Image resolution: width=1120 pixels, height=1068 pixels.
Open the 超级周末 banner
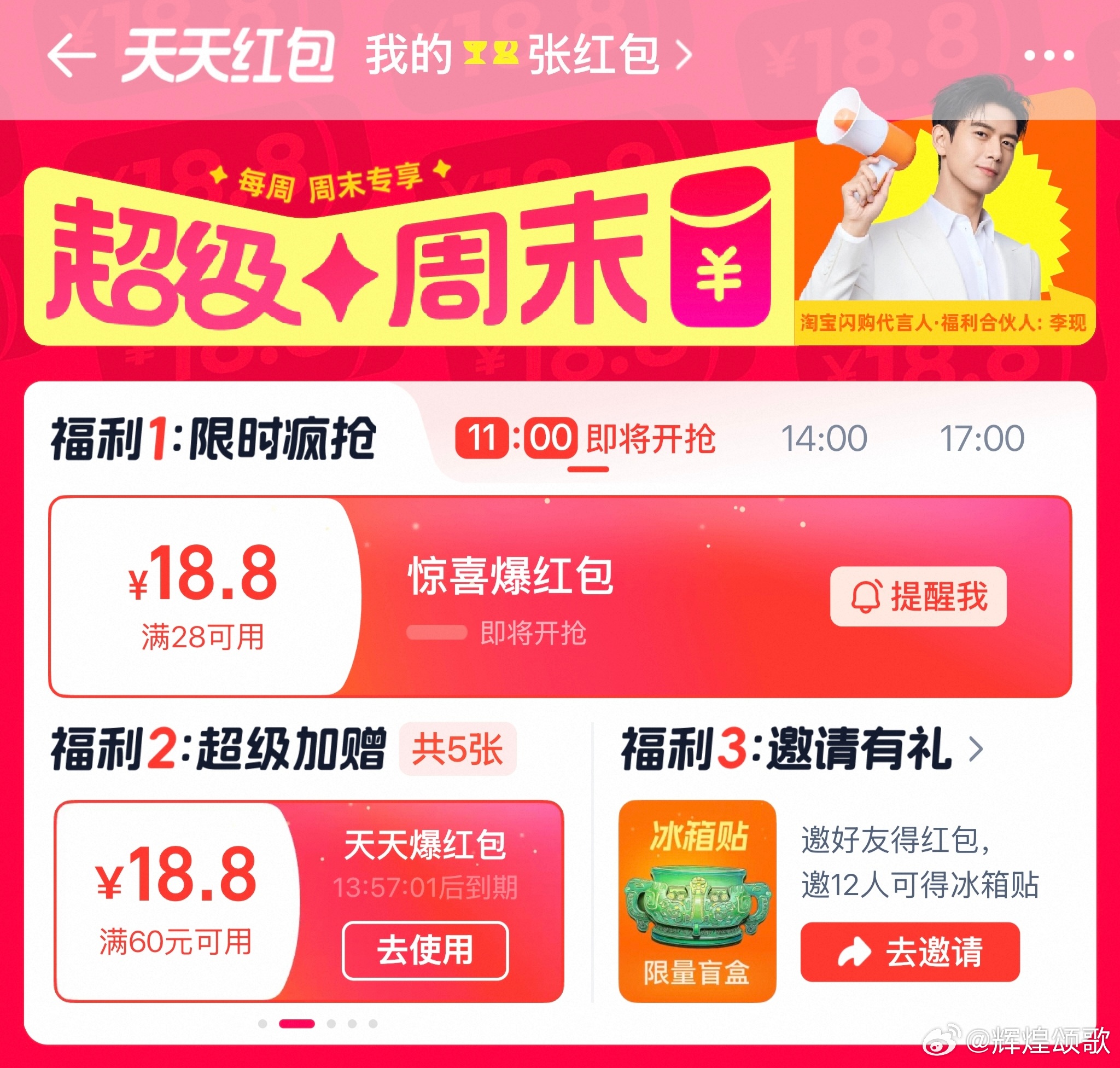pyautogui.click(x=410, y=256)
